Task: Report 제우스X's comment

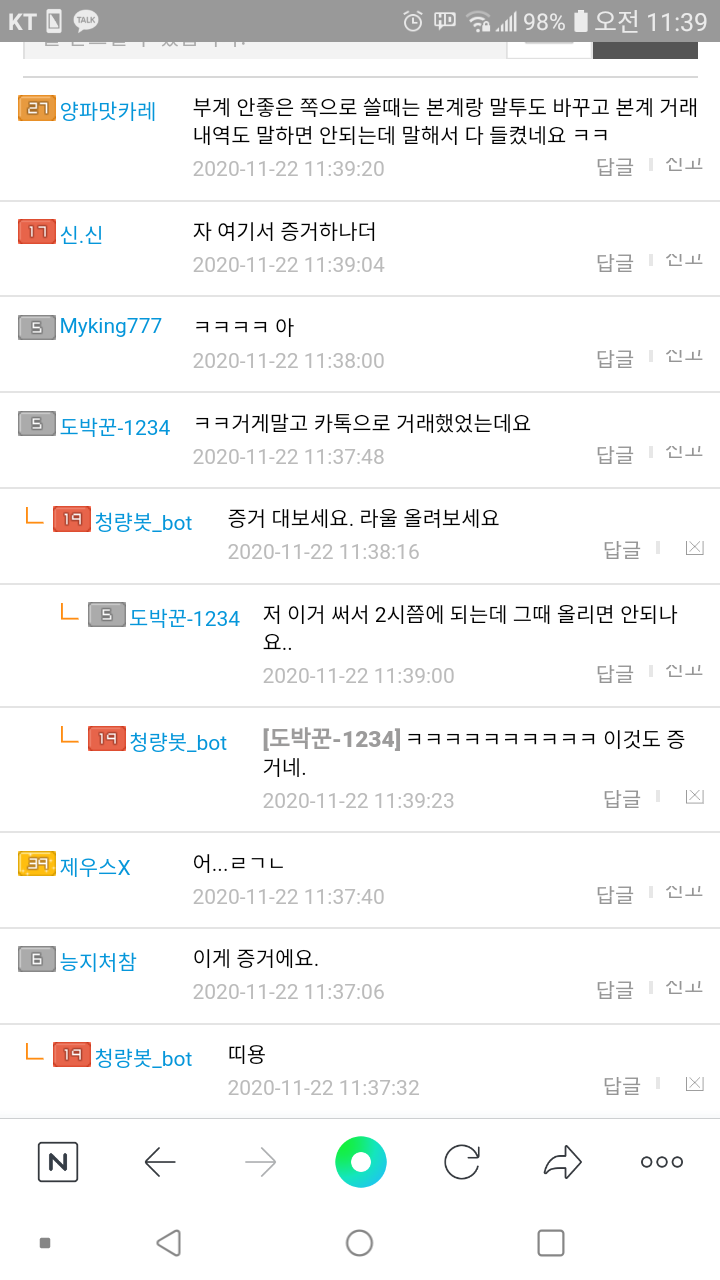Action: (684, 892)
